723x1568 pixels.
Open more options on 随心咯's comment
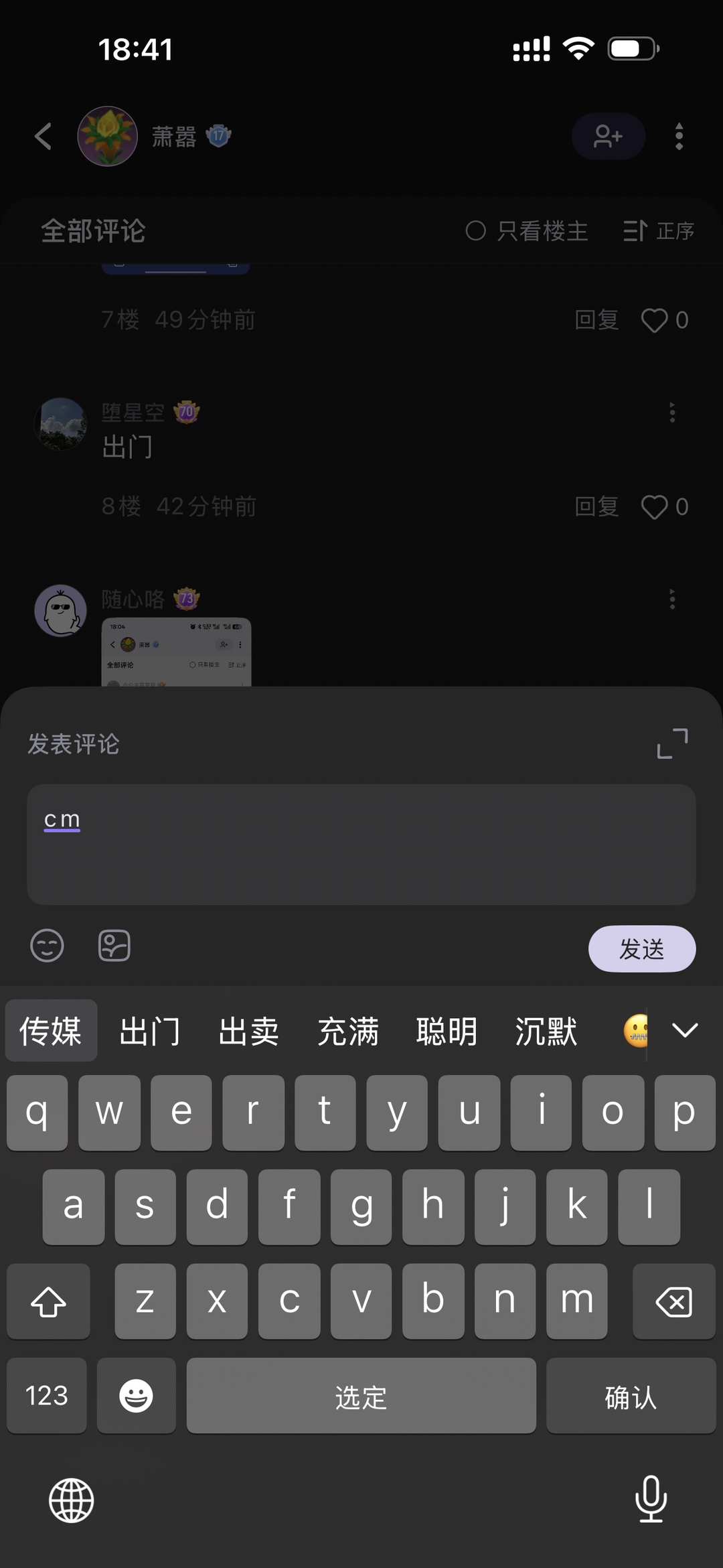[672, 599]
